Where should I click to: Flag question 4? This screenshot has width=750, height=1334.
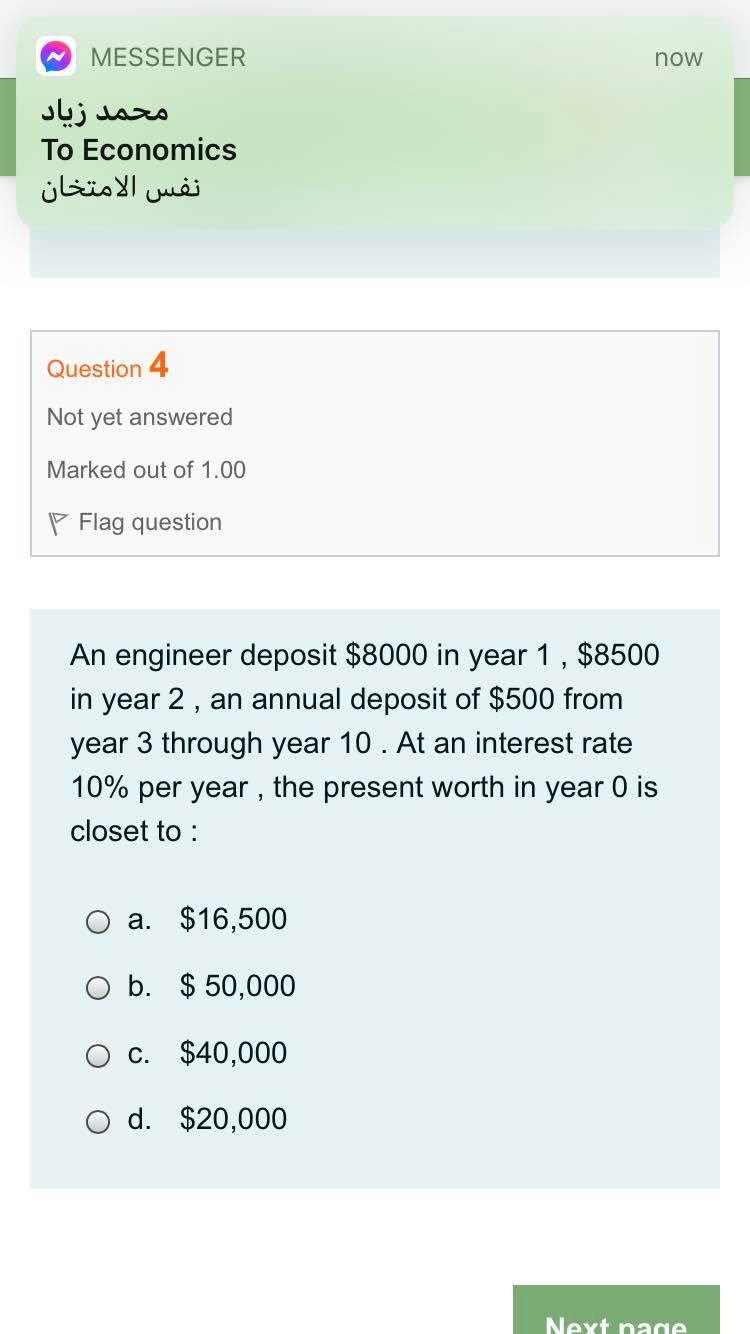click(x=135, y=523)
